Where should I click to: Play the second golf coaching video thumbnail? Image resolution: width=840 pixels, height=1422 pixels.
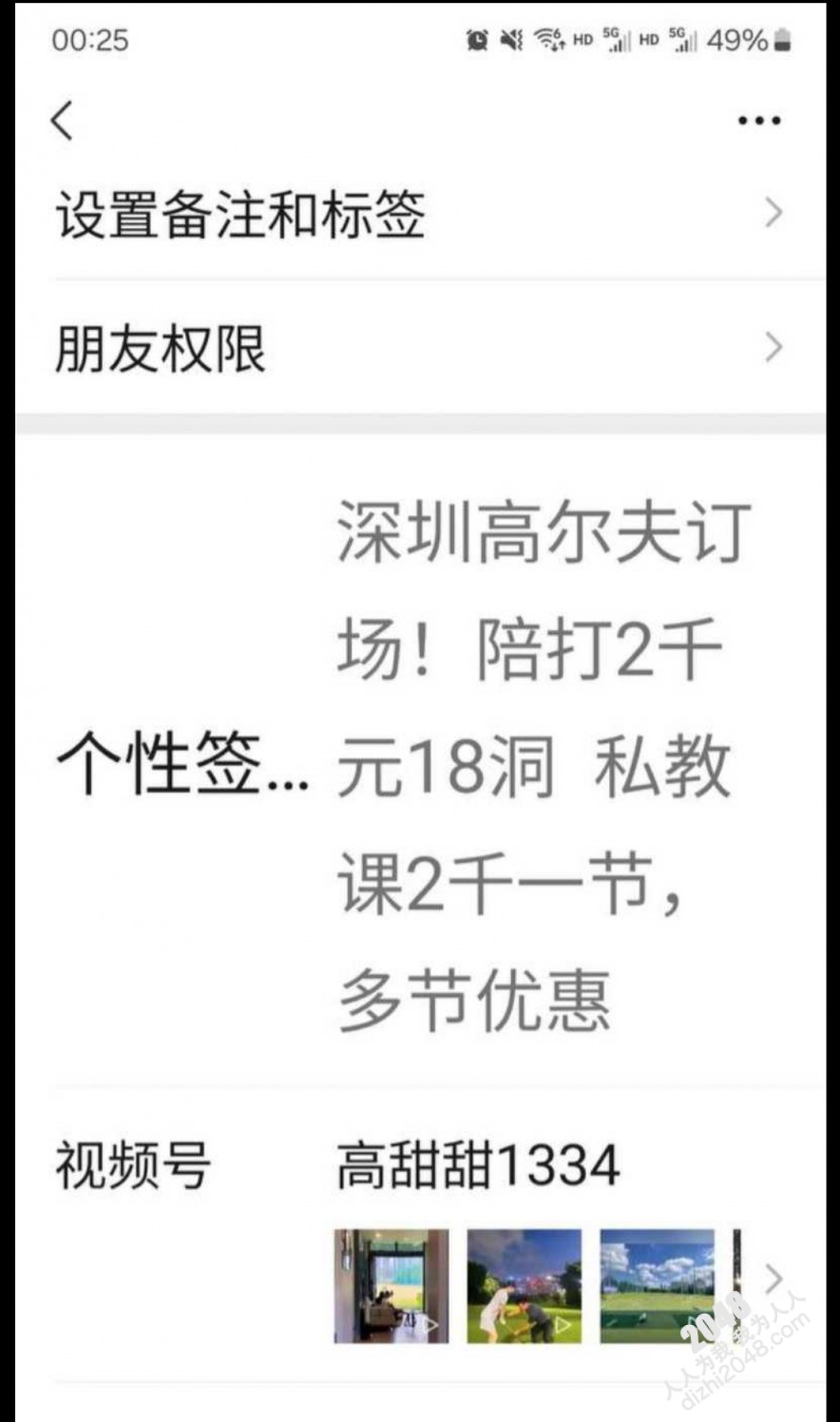point(524,1285)
